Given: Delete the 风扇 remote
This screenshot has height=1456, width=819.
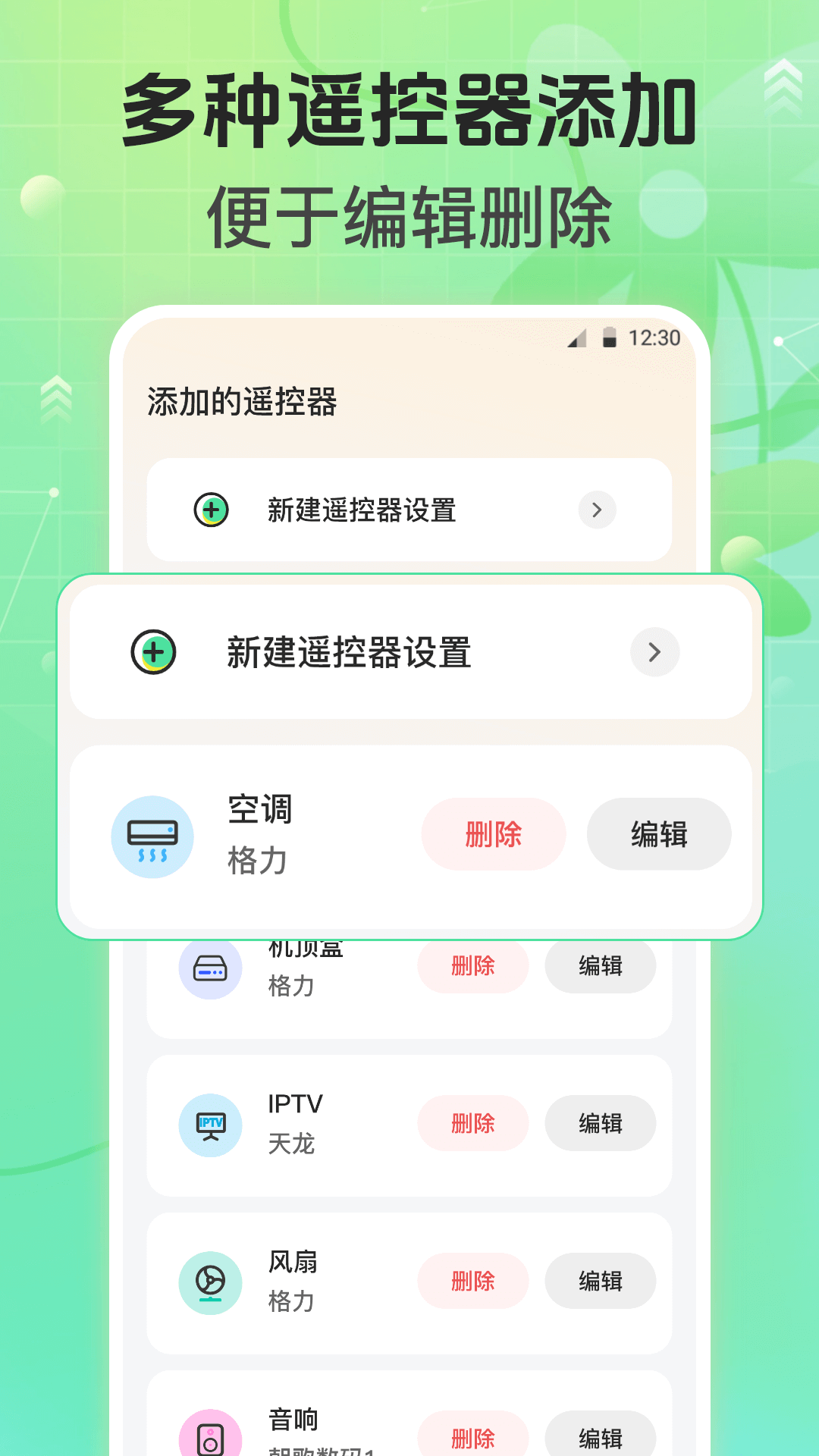Looking at the screenshot, I should [x=472, y=1282].
